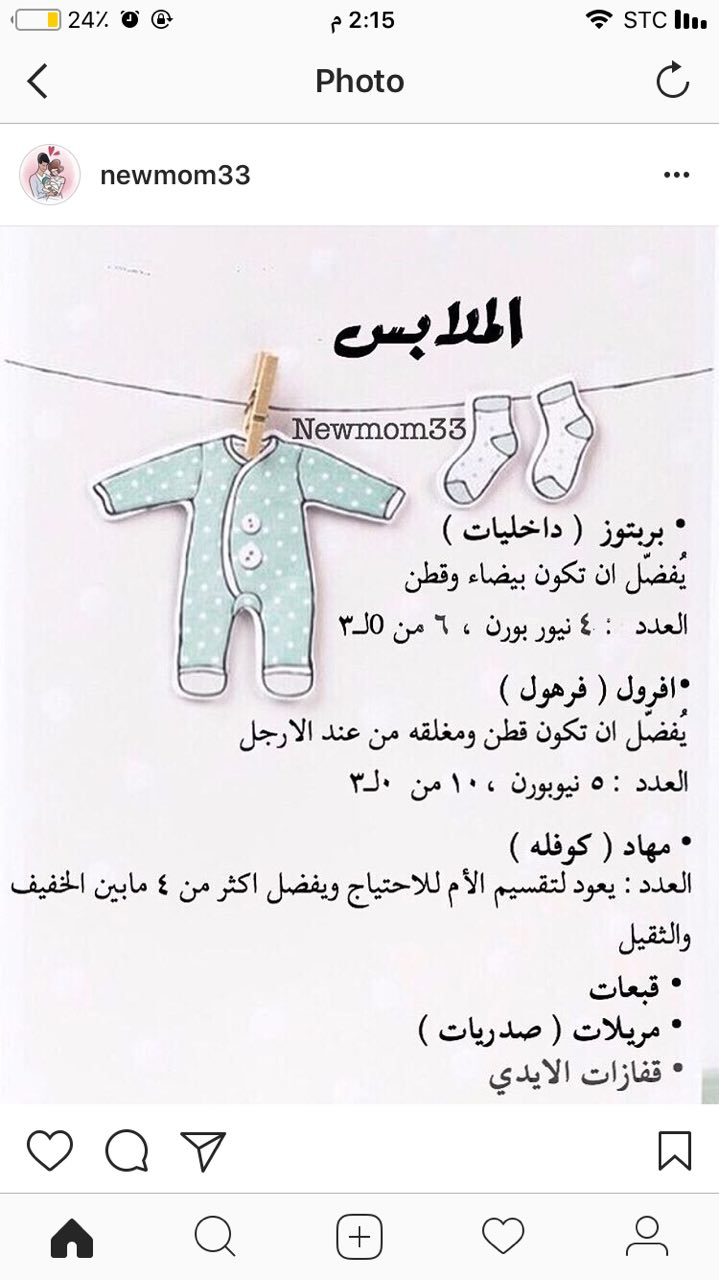This screenshot has width=719, height=1280.
Task: Open the newmom33 username link
Action: (x=175, y=175)
